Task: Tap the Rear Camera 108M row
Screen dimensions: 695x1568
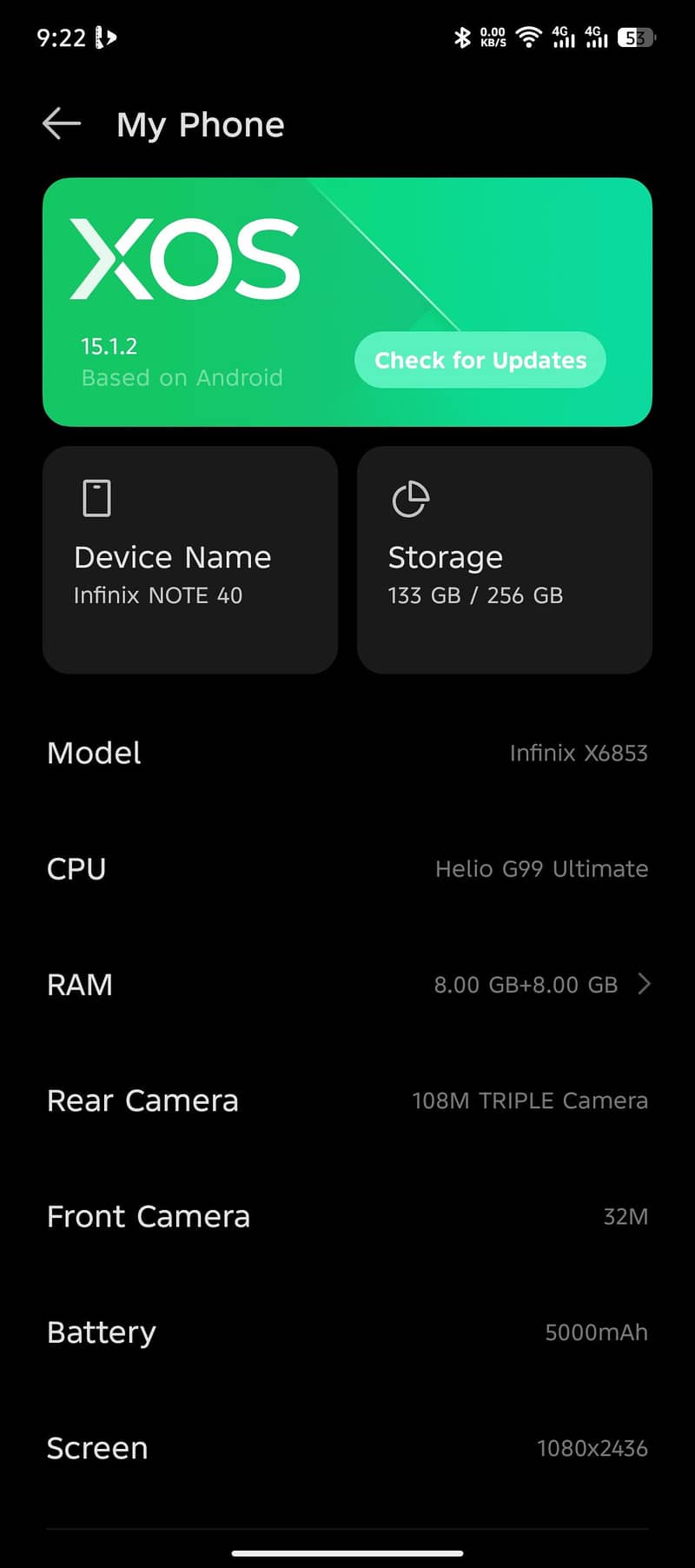Action: [x=347, y=1100]
